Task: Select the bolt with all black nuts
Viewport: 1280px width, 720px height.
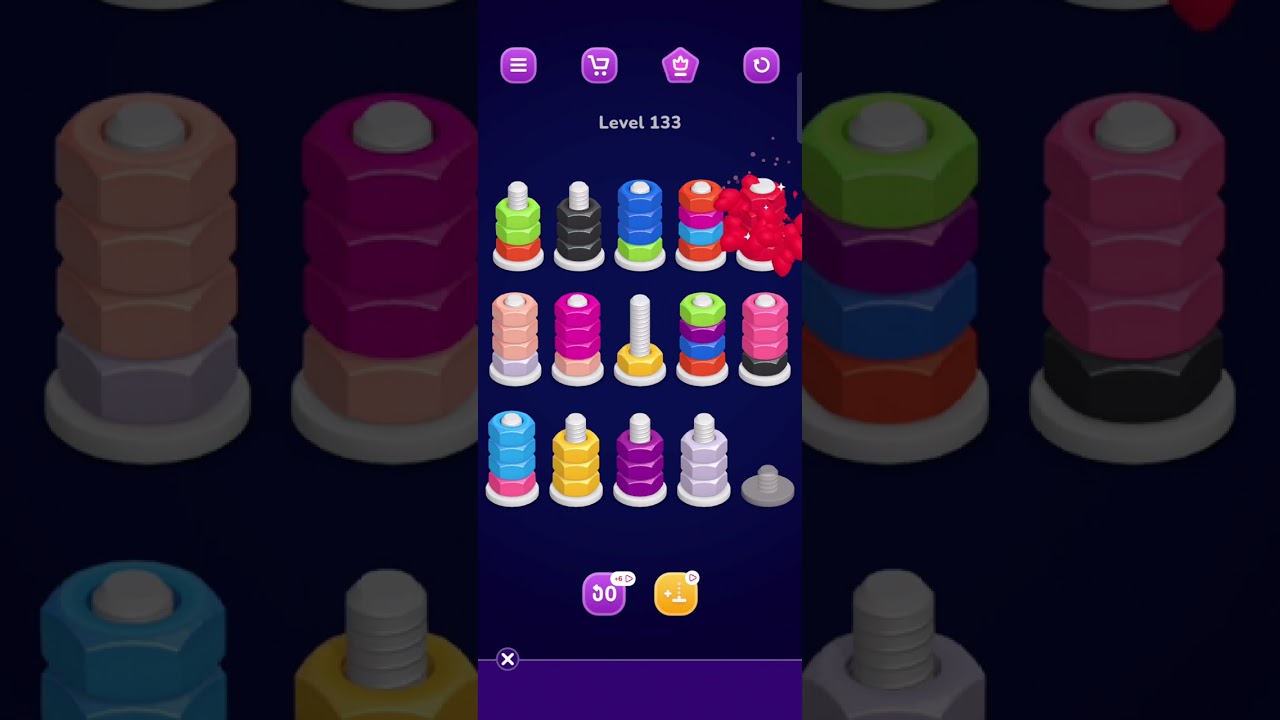Action: (x=579, y=226)
